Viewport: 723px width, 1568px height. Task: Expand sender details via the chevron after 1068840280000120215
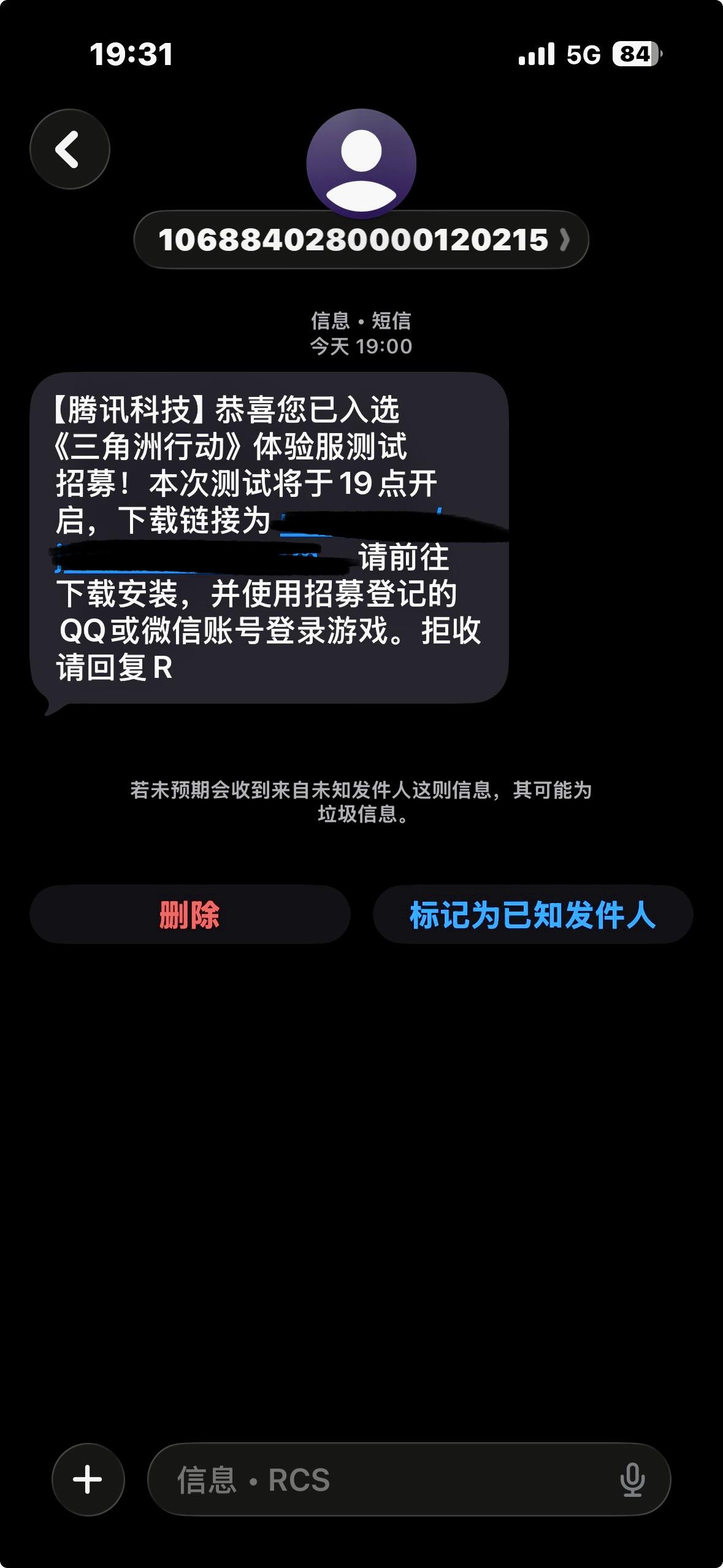(x=565, y=242)
